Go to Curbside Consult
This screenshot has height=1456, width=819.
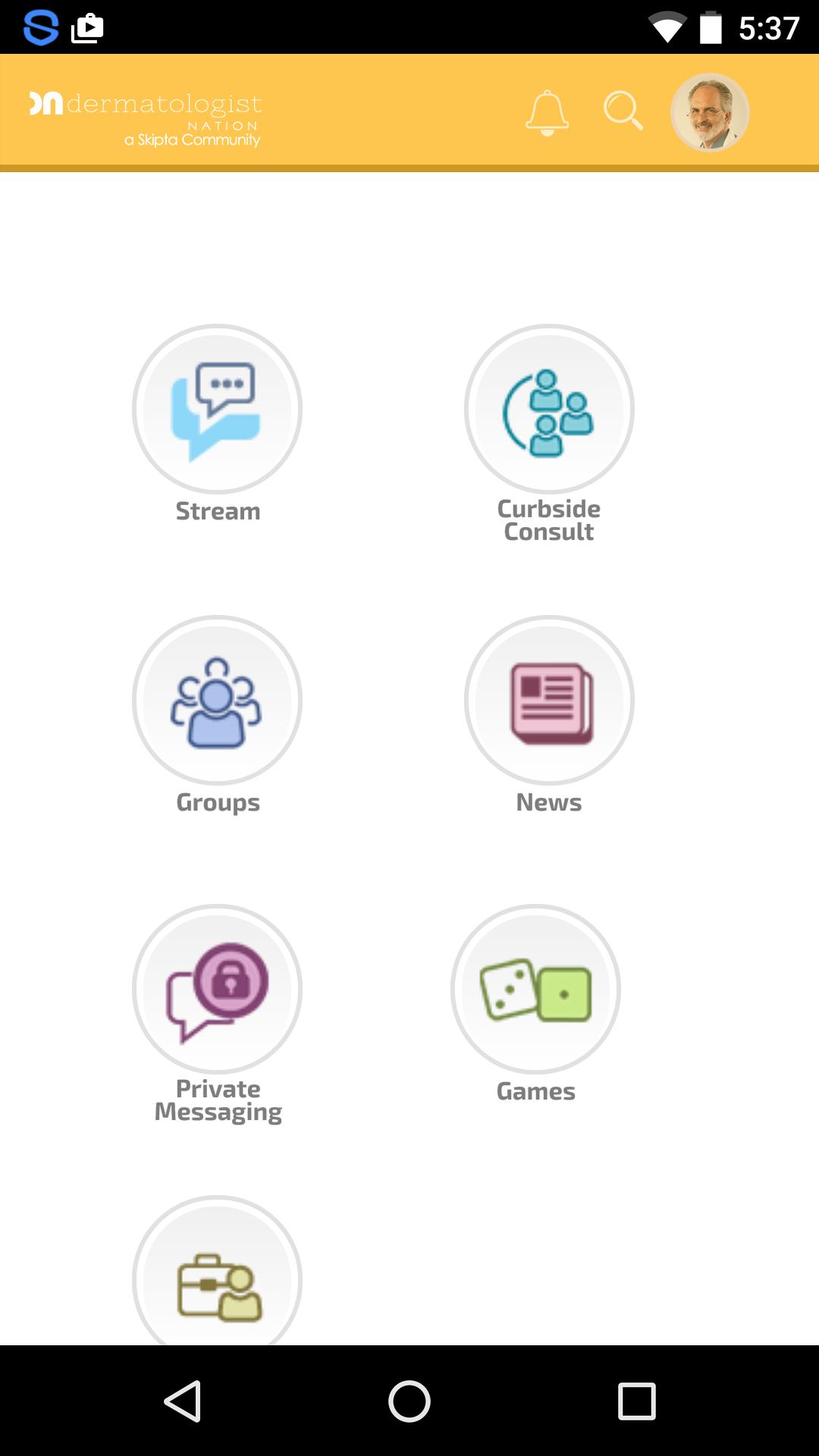point(549,409)
